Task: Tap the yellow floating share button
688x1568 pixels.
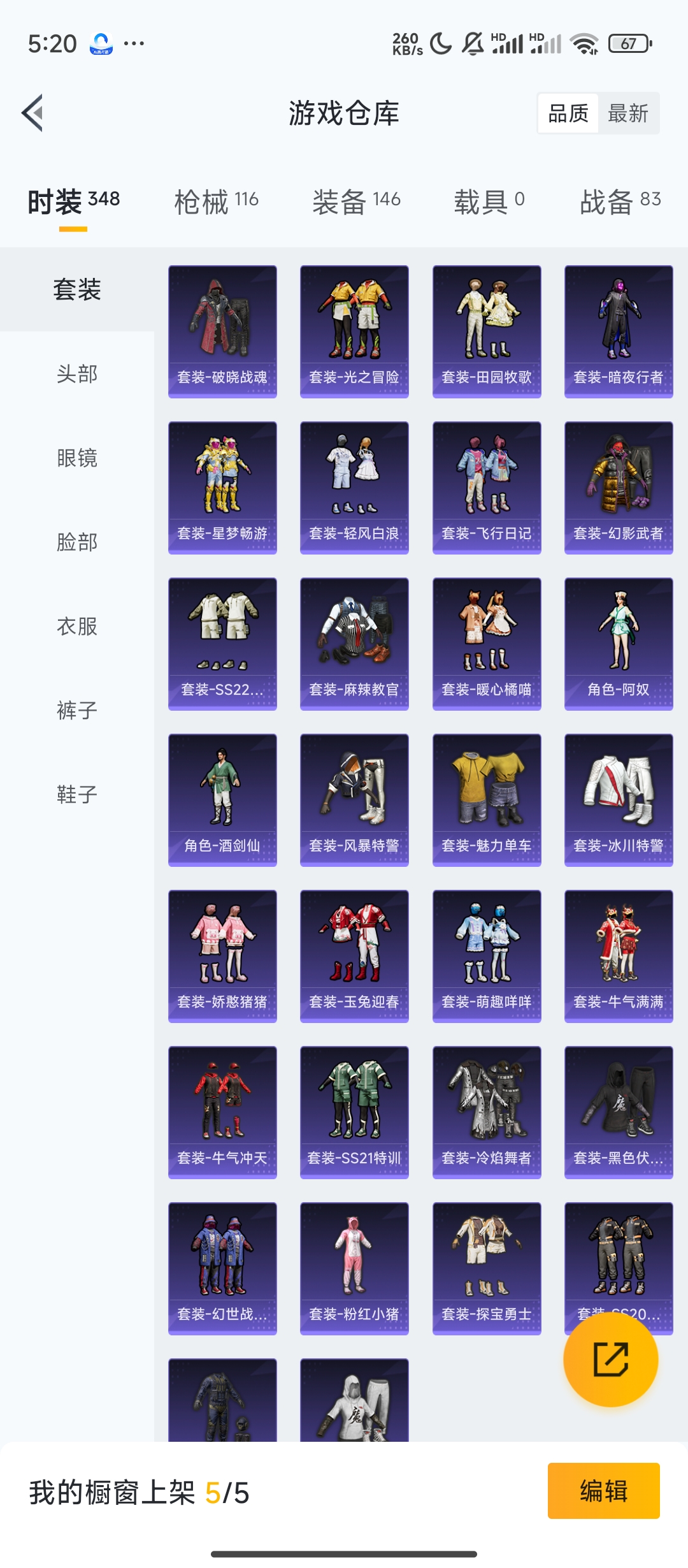Action: tap(611, 1359)
